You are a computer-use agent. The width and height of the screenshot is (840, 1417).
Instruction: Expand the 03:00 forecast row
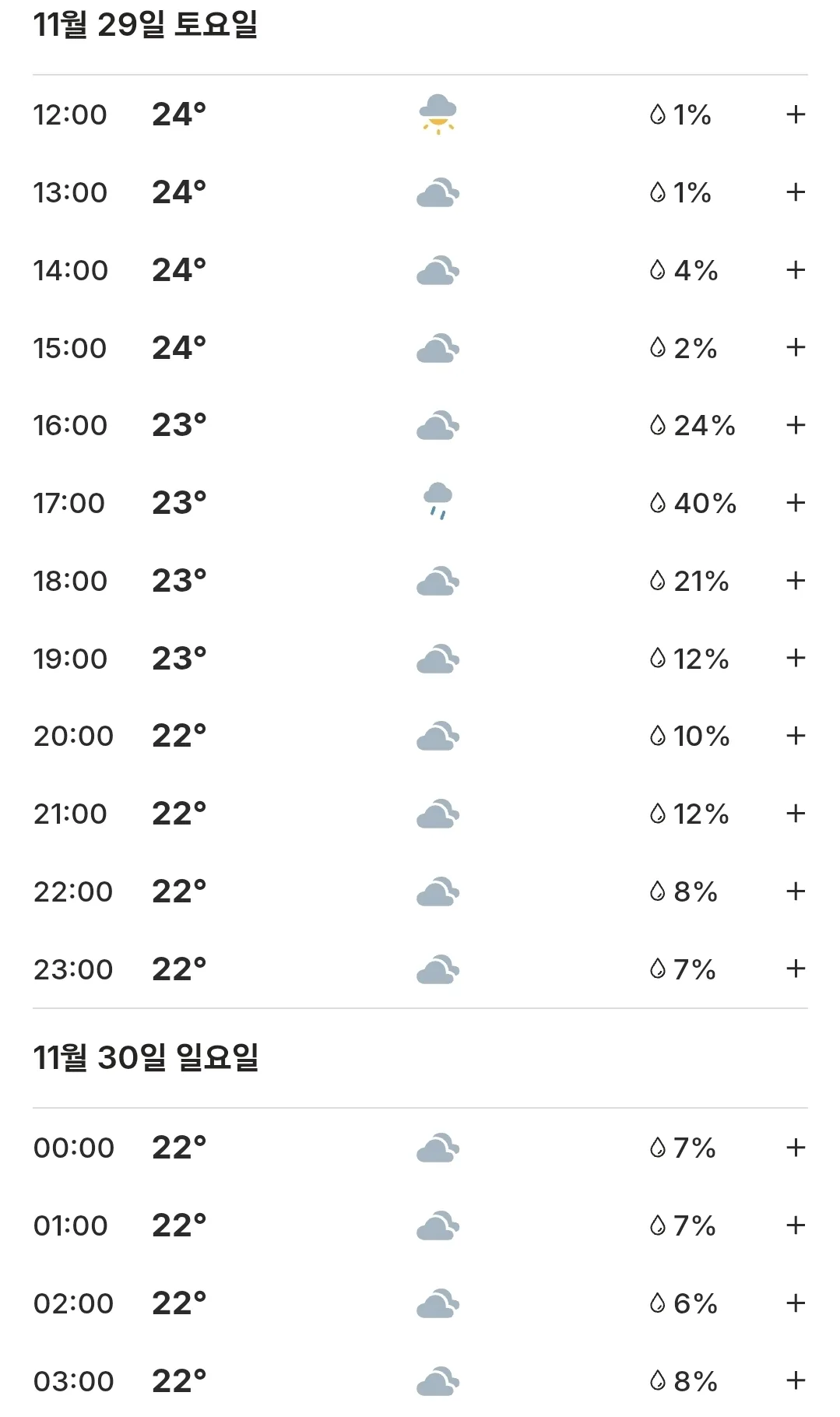coord(795,1380)
